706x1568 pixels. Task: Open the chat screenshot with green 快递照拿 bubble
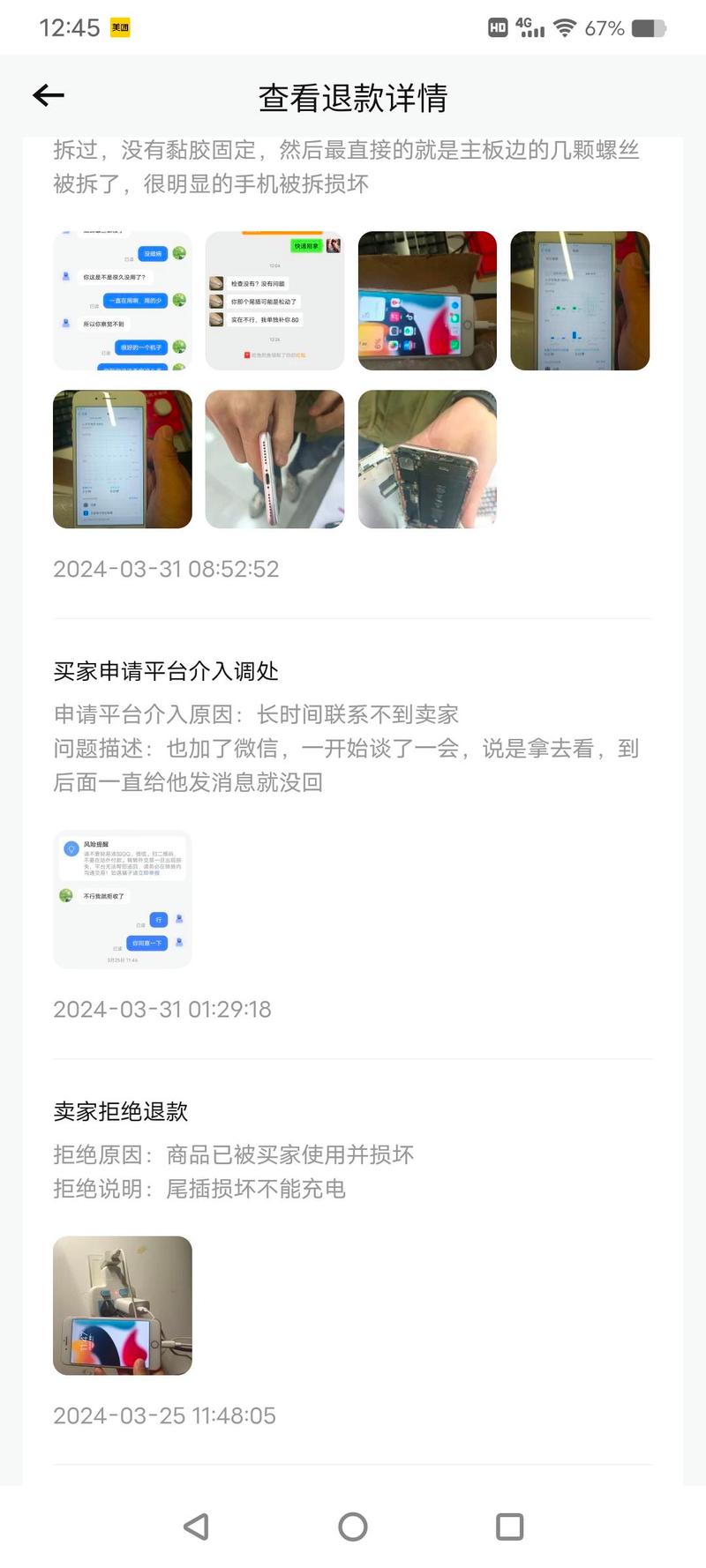point(274,301)
